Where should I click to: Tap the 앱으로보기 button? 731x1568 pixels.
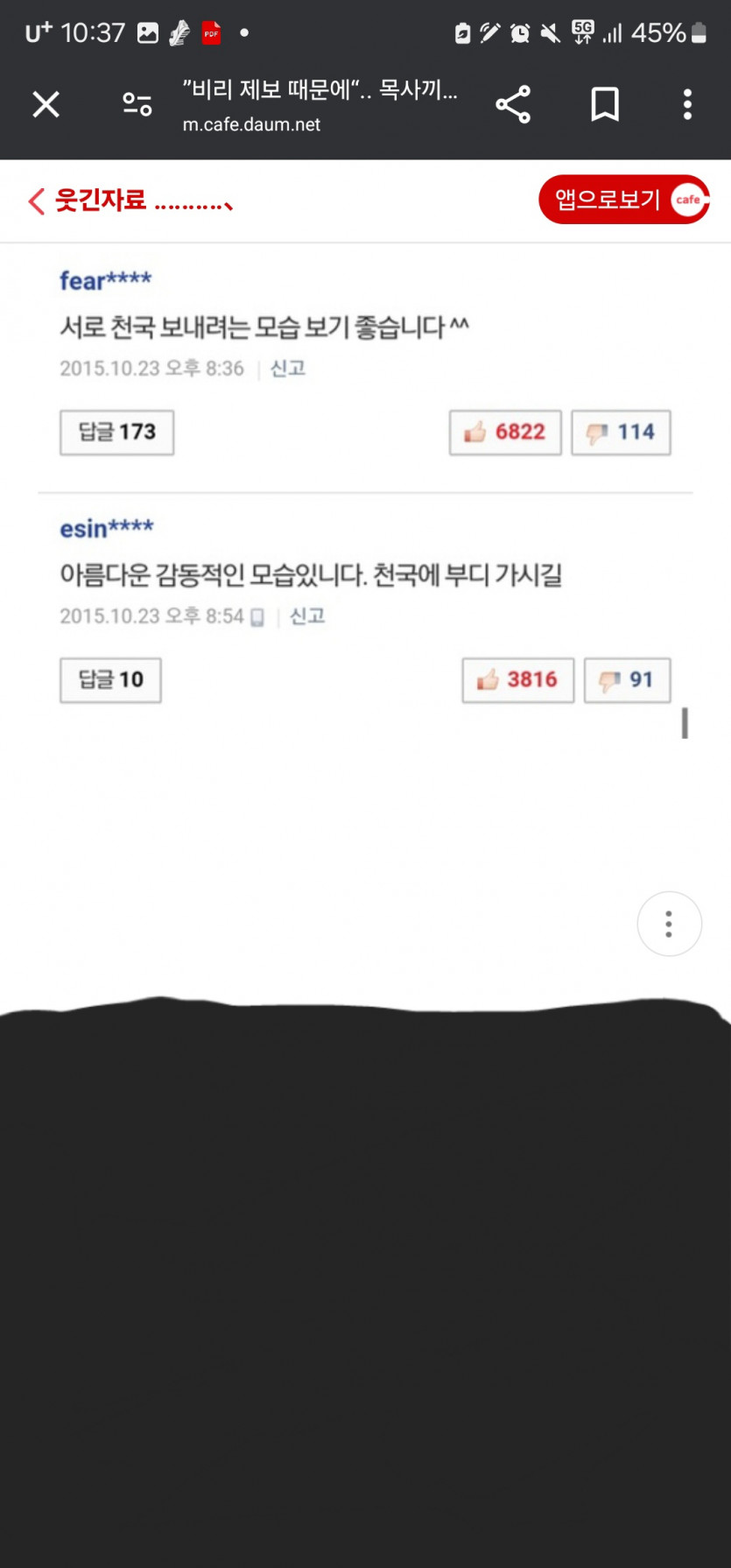tap(623, 200)
